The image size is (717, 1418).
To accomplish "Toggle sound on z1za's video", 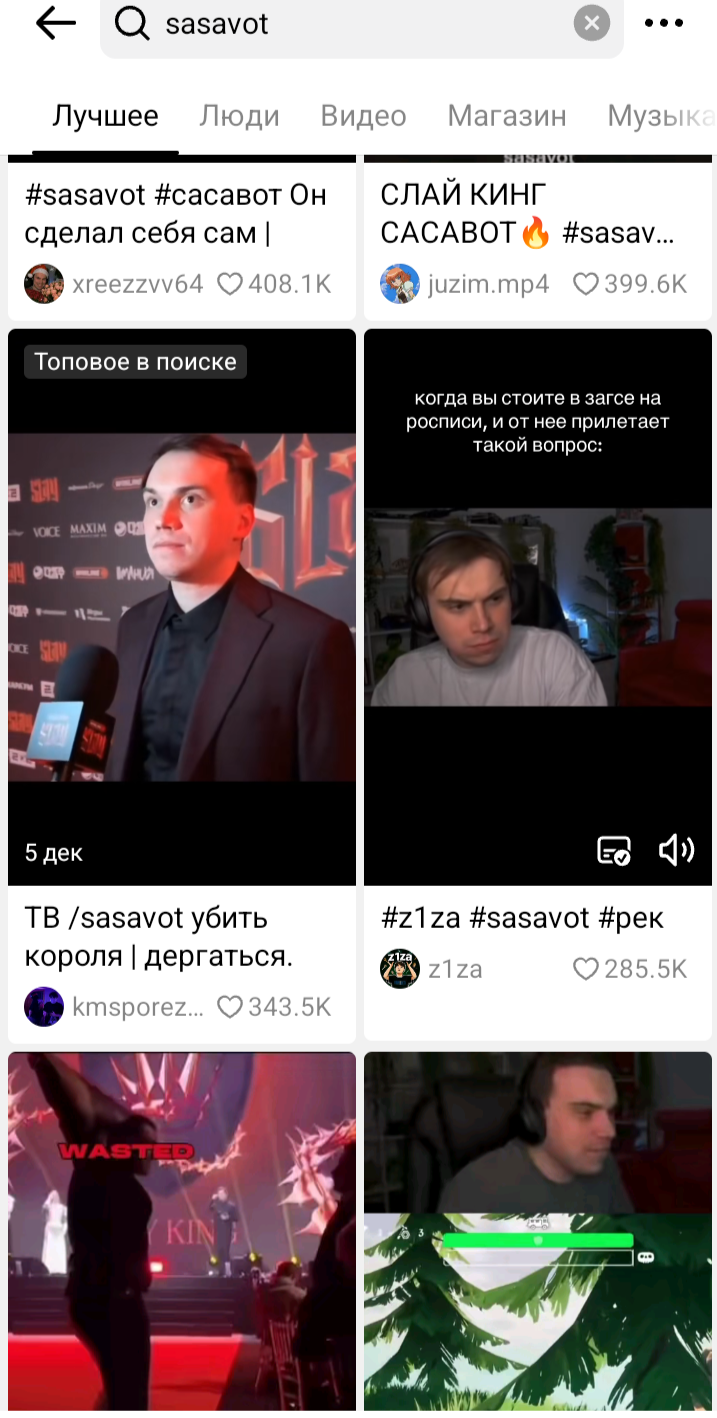I will point(676,851).
